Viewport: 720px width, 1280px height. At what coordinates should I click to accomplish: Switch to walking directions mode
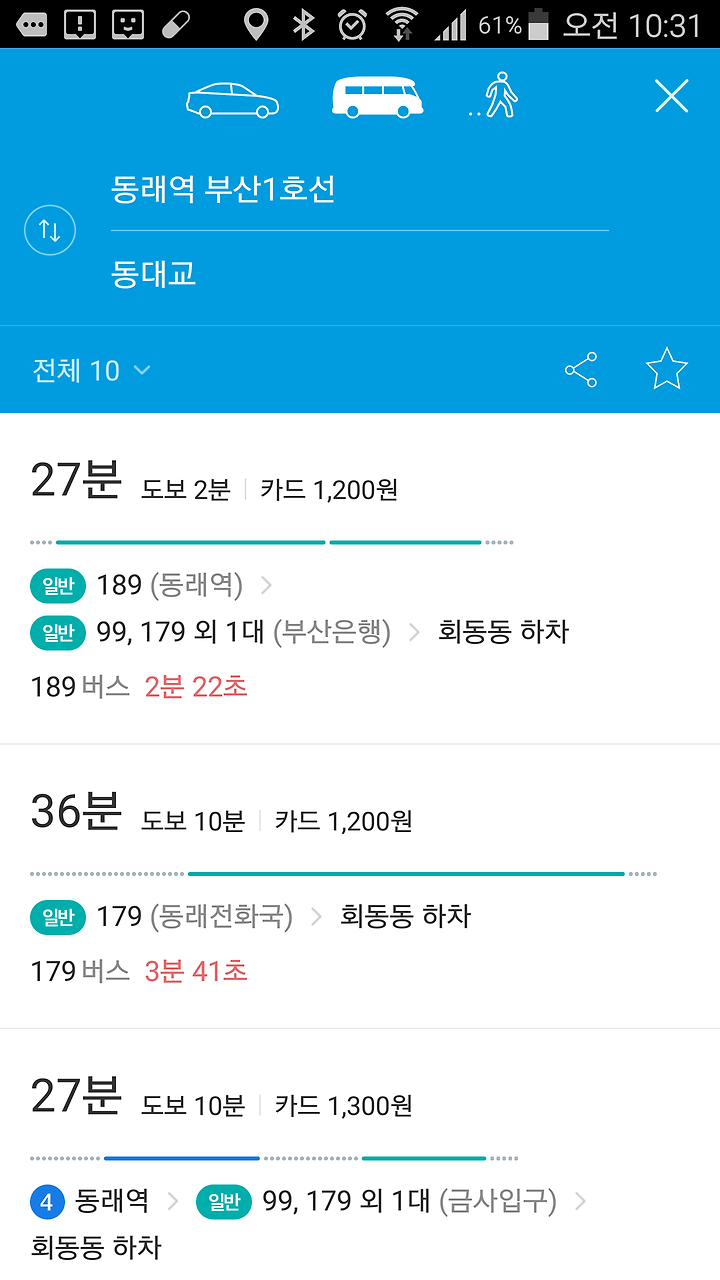(494, 98)
